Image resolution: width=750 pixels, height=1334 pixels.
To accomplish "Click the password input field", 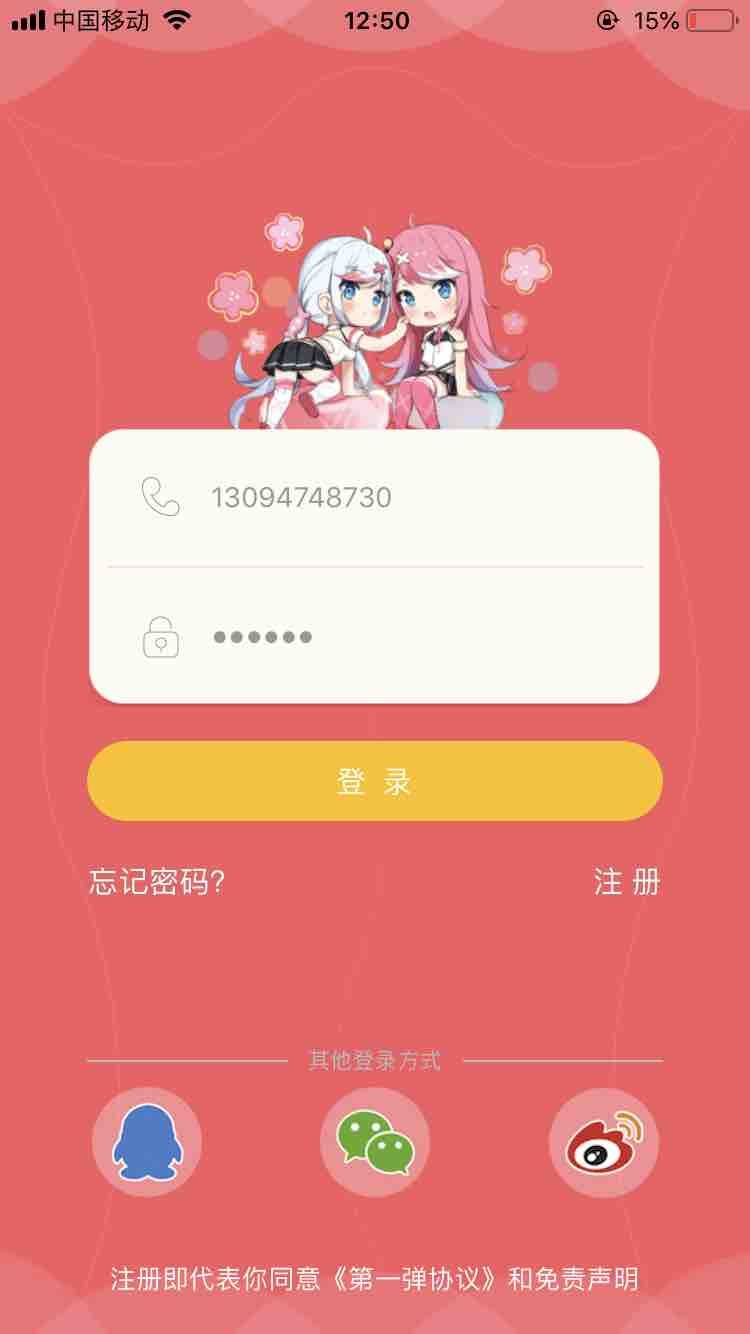I will pos(400,637).
